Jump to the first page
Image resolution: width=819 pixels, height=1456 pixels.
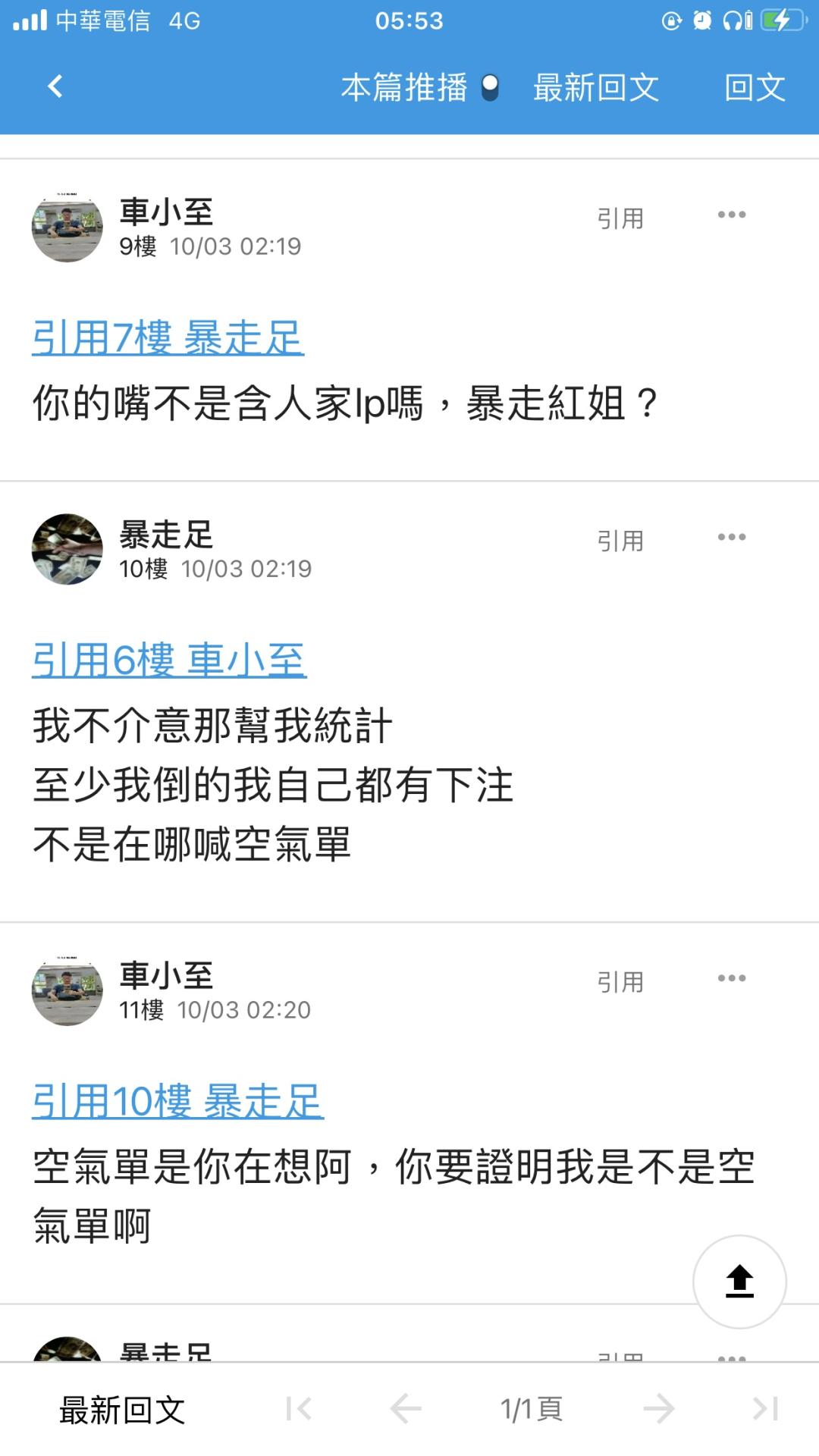click(299, 1410)
